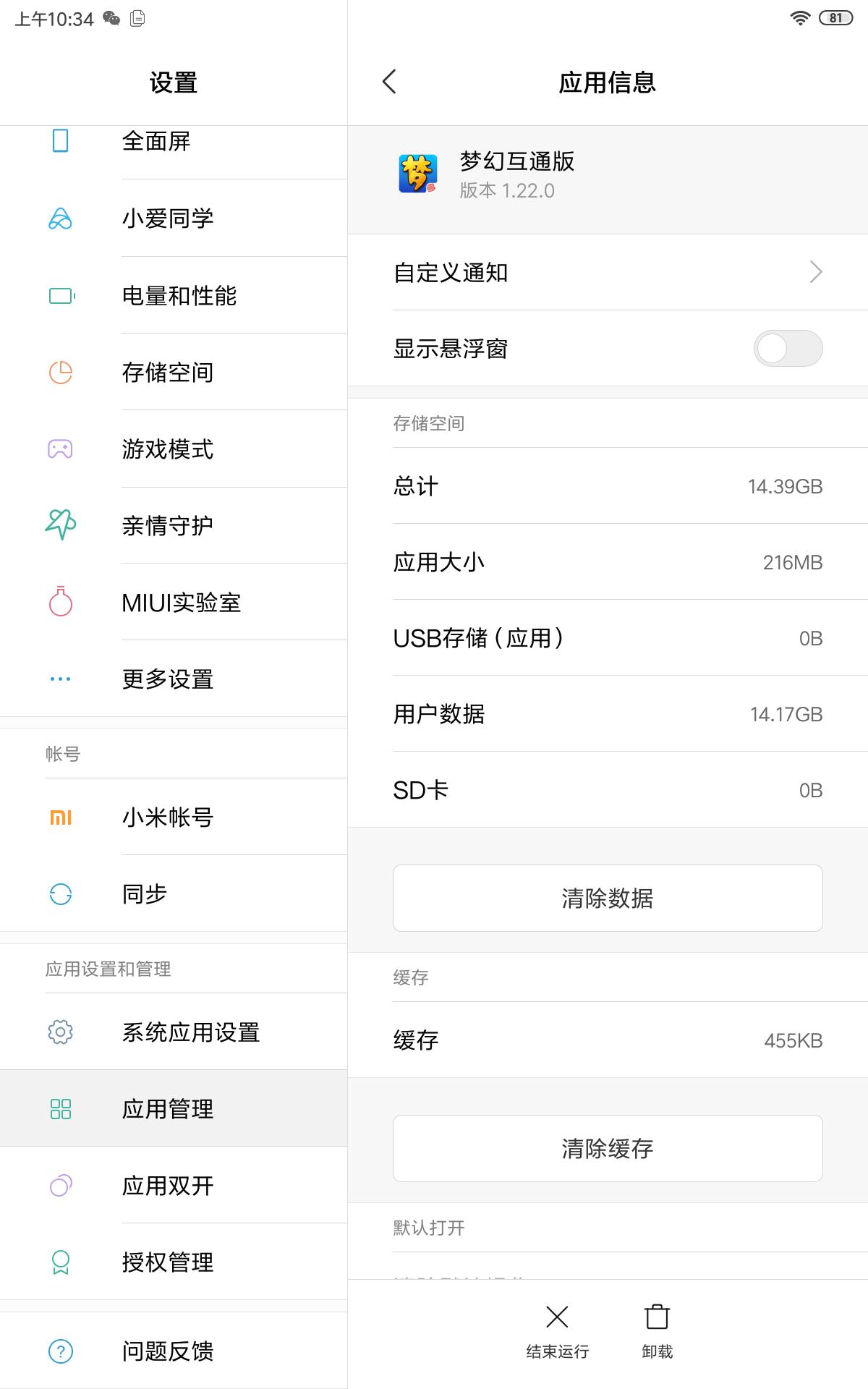Open 同步 settings
This screenshot has width=868, height=1389.
pos(174,893)
